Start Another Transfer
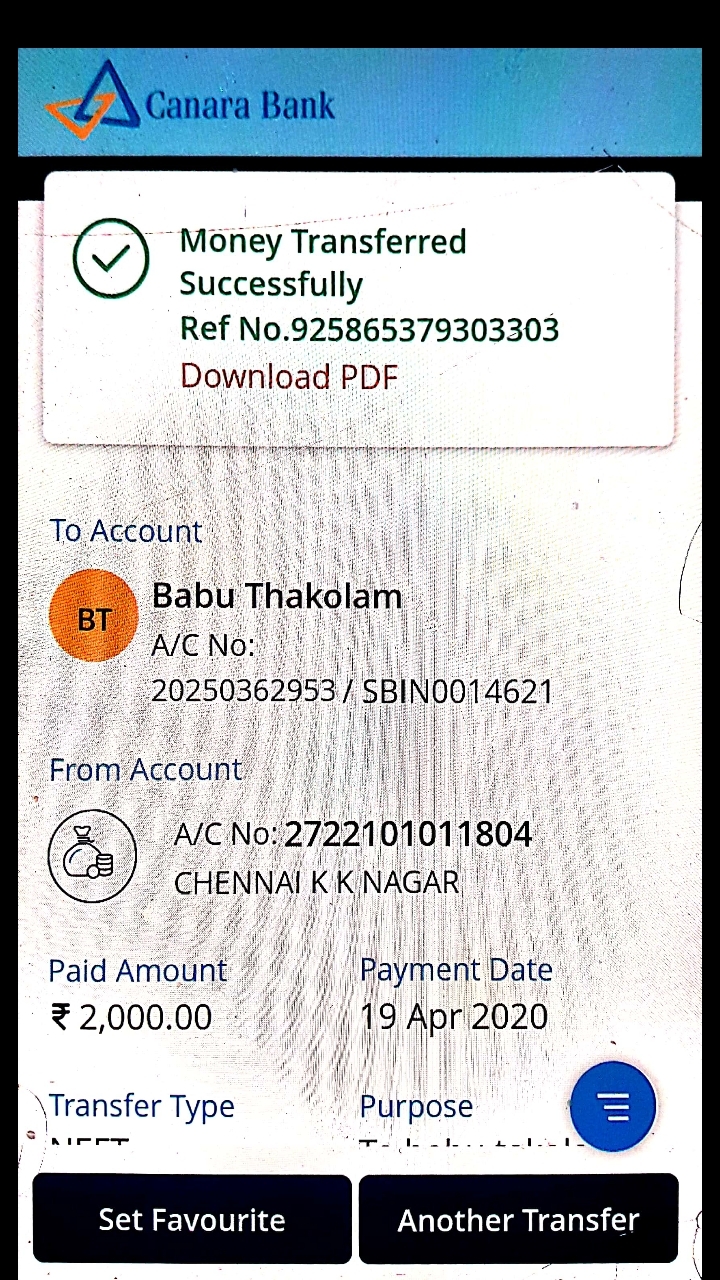 point(518,1219)
